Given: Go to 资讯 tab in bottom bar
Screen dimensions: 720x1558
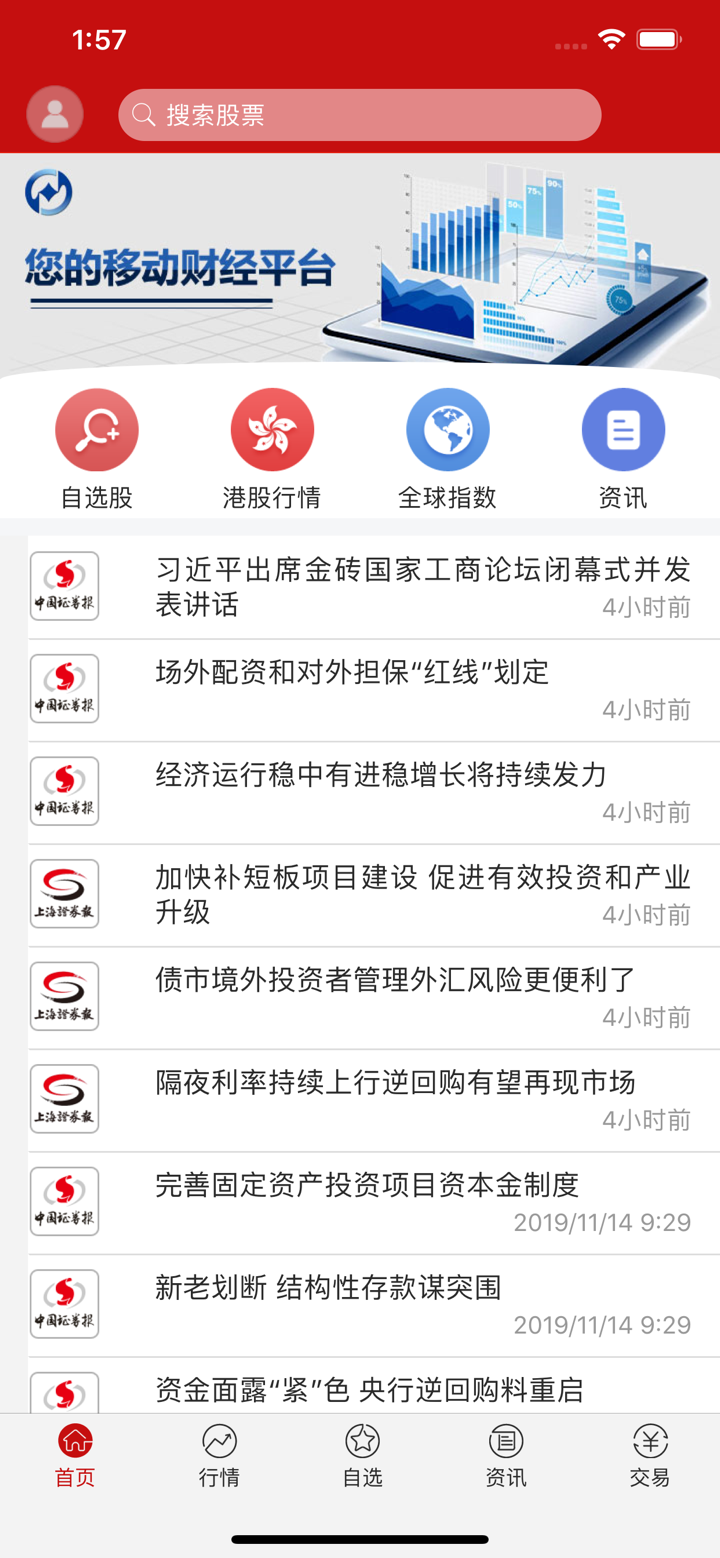Looking at the screenshot, I should (506, 1456).
